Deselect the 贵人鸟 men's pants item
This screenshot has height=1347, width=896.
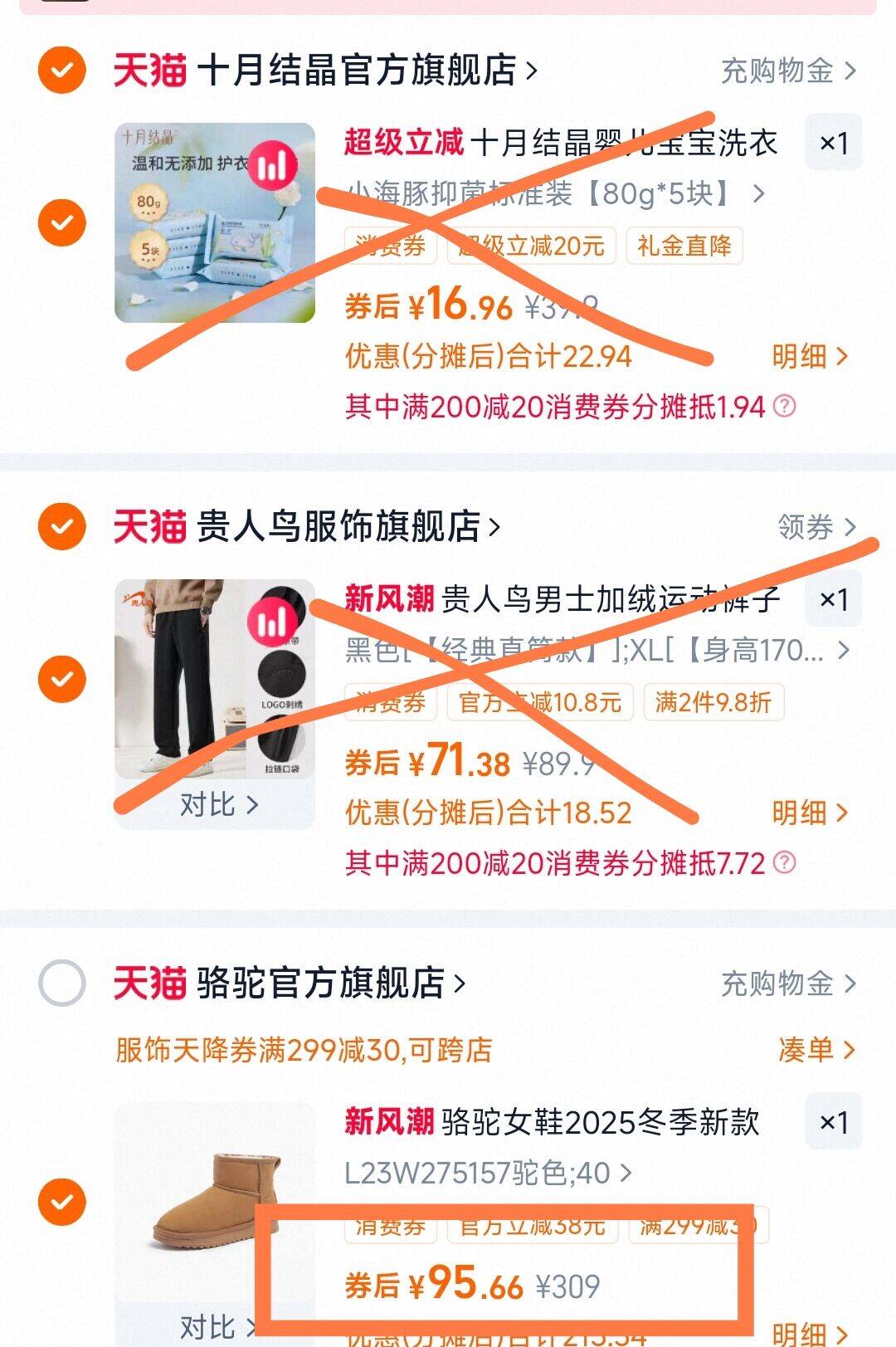[62, 679]
